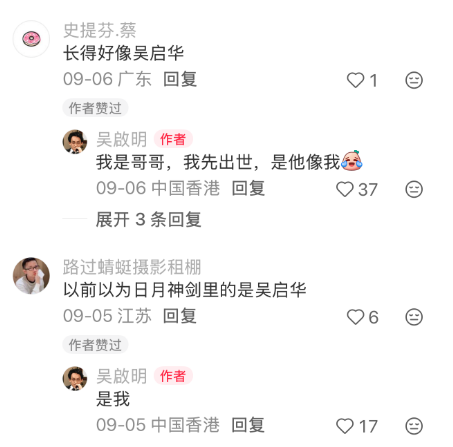Dislike the author's 是我 reply
Image resolution: width=453 pixels, height=447 pixels.
pos(414,426)
